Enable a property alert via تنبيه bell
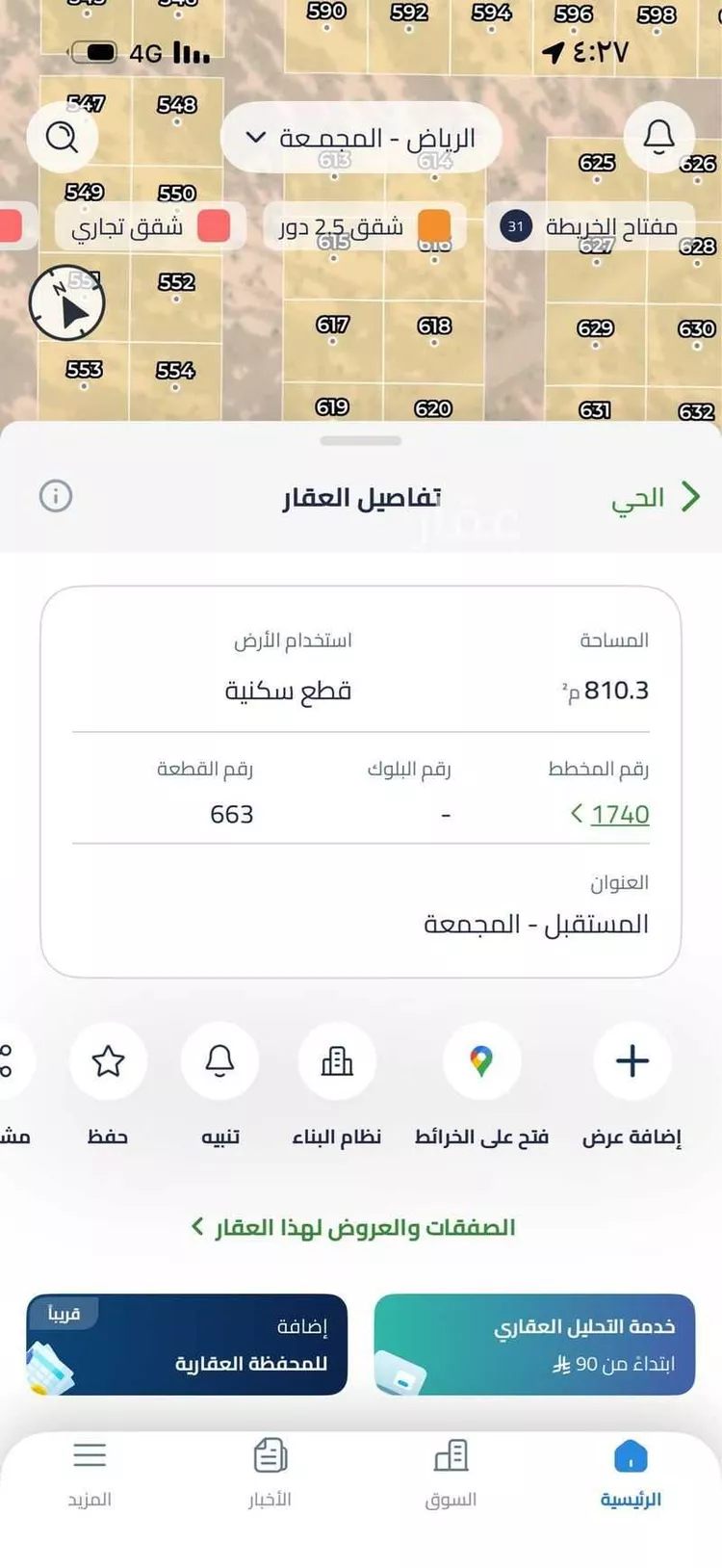 219,1060
